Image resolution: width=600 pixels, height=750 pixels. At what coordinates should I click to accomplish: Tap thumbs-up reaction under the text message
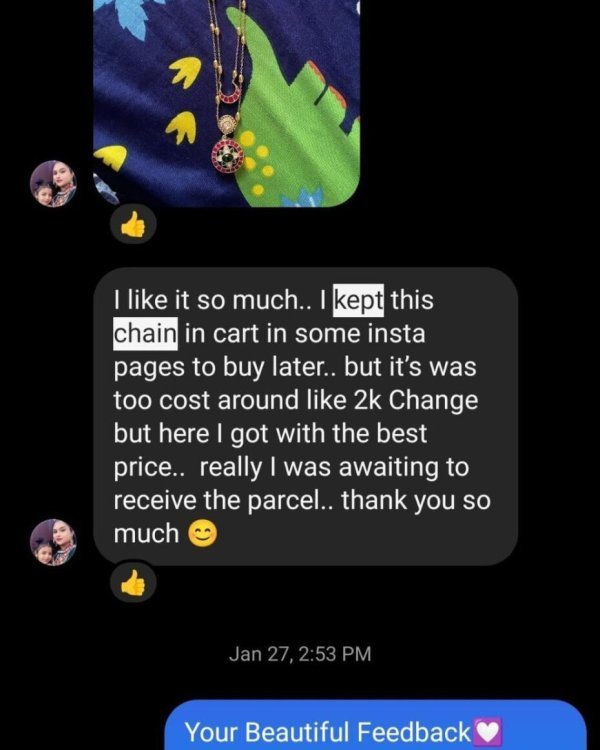131,582
